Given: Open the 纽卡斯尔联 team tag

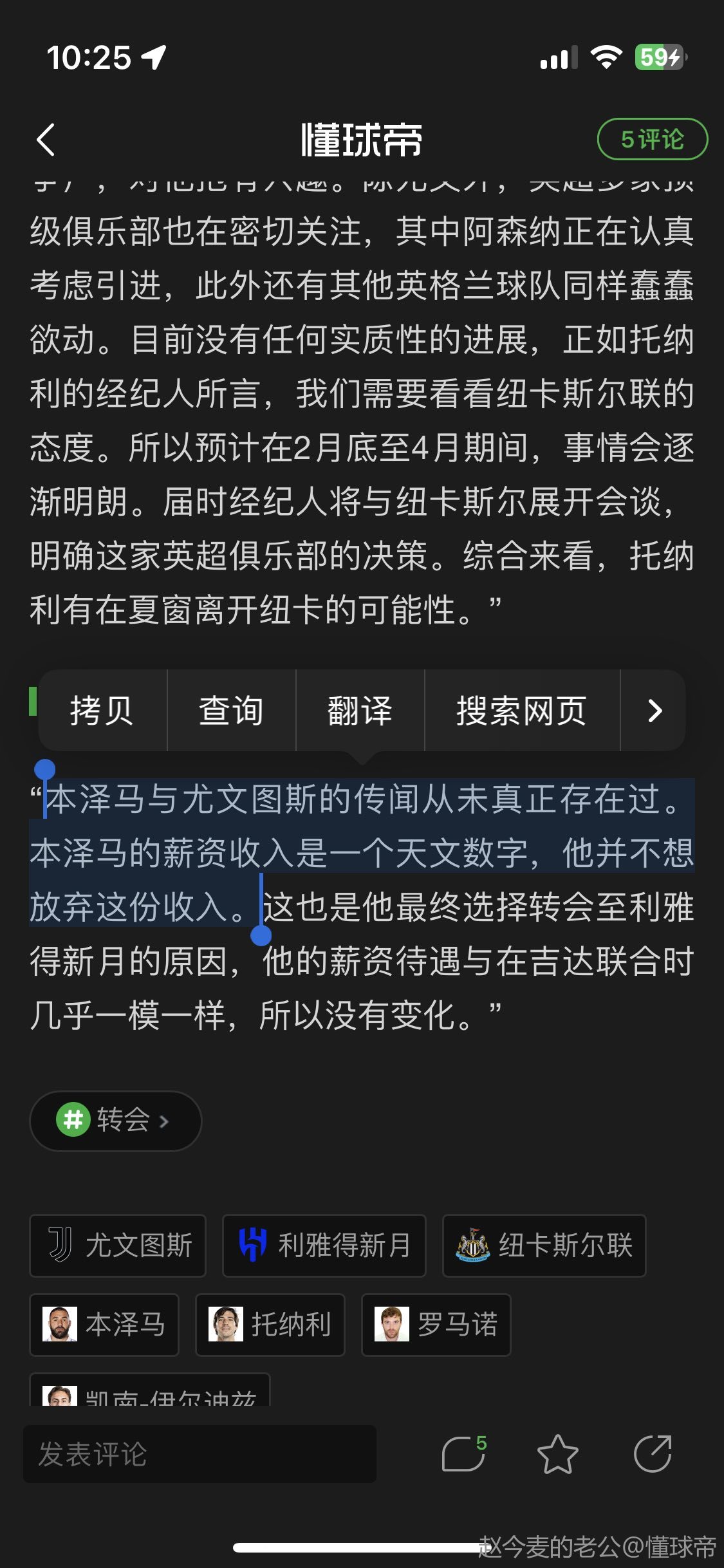Looking at the screenshot, I should click(x=544, y=1245).
